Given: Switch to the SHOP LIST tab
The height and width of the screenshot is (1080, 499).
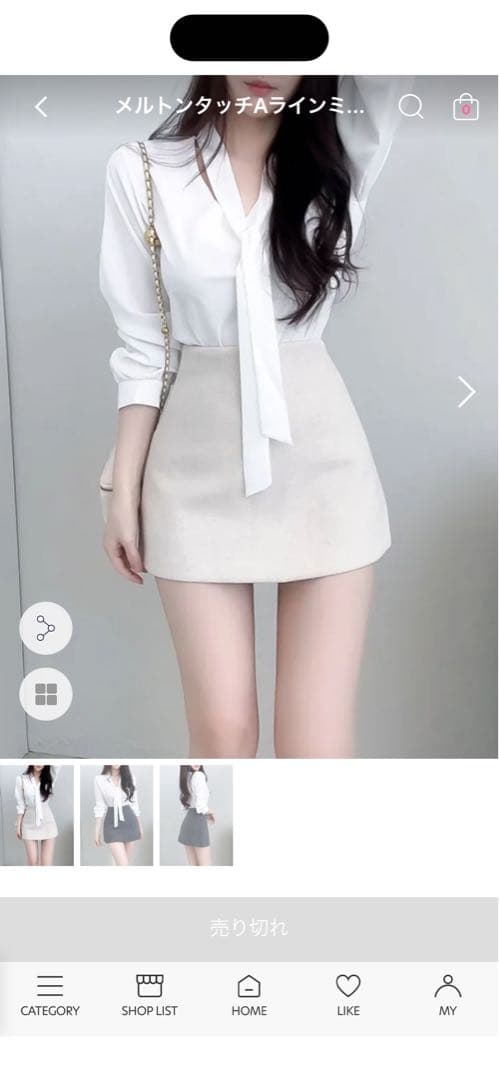Looking at the screenshot, I should 150,996.
